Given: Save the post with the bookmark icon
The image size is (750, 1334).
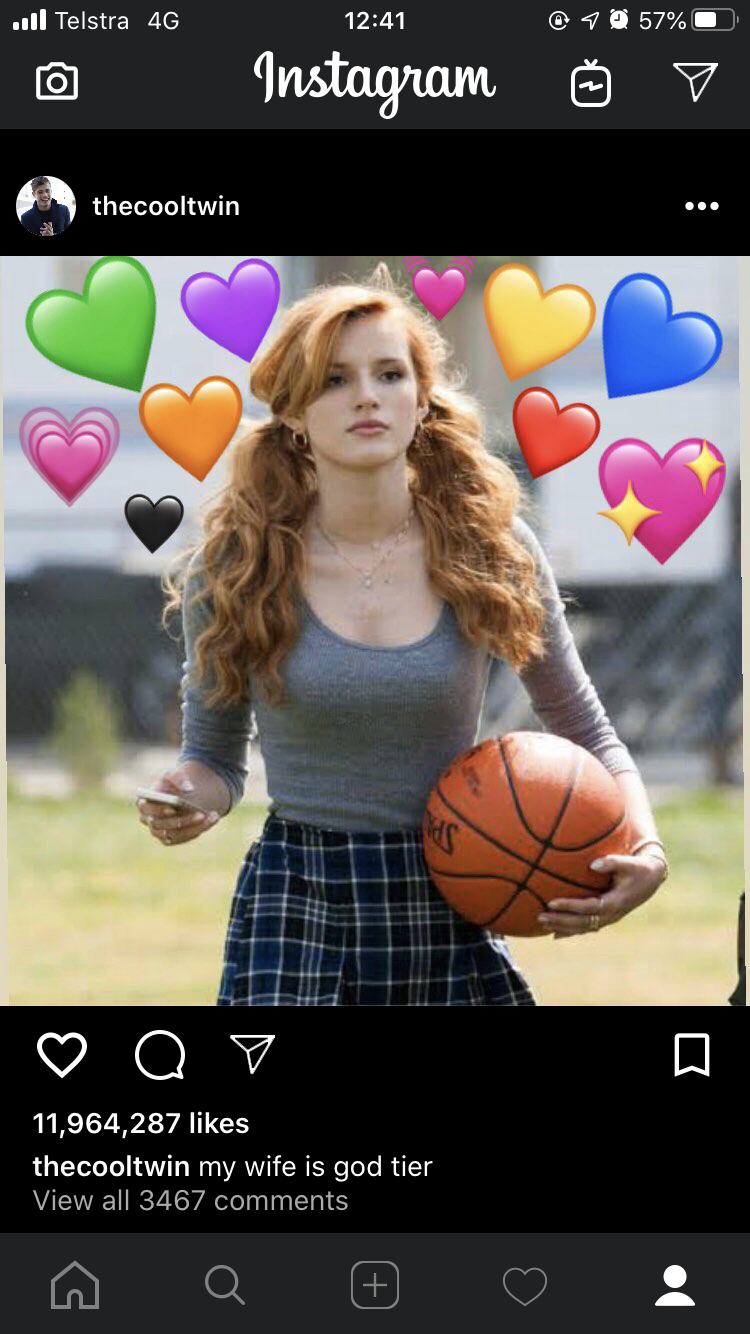Looking at the screenshot, I should tap(692, 1055).
